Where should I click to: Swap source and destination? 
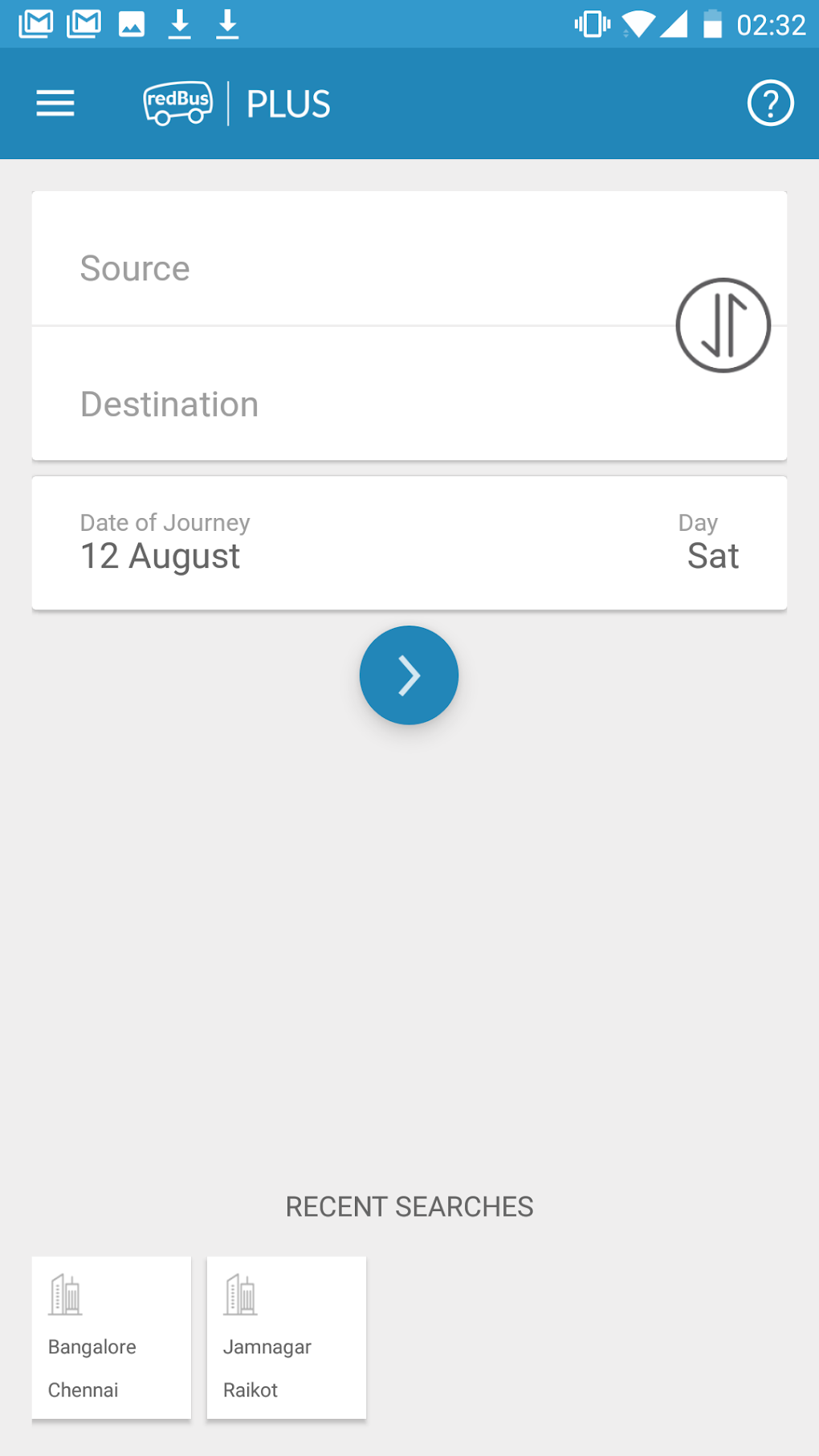[x=723, y=325]
